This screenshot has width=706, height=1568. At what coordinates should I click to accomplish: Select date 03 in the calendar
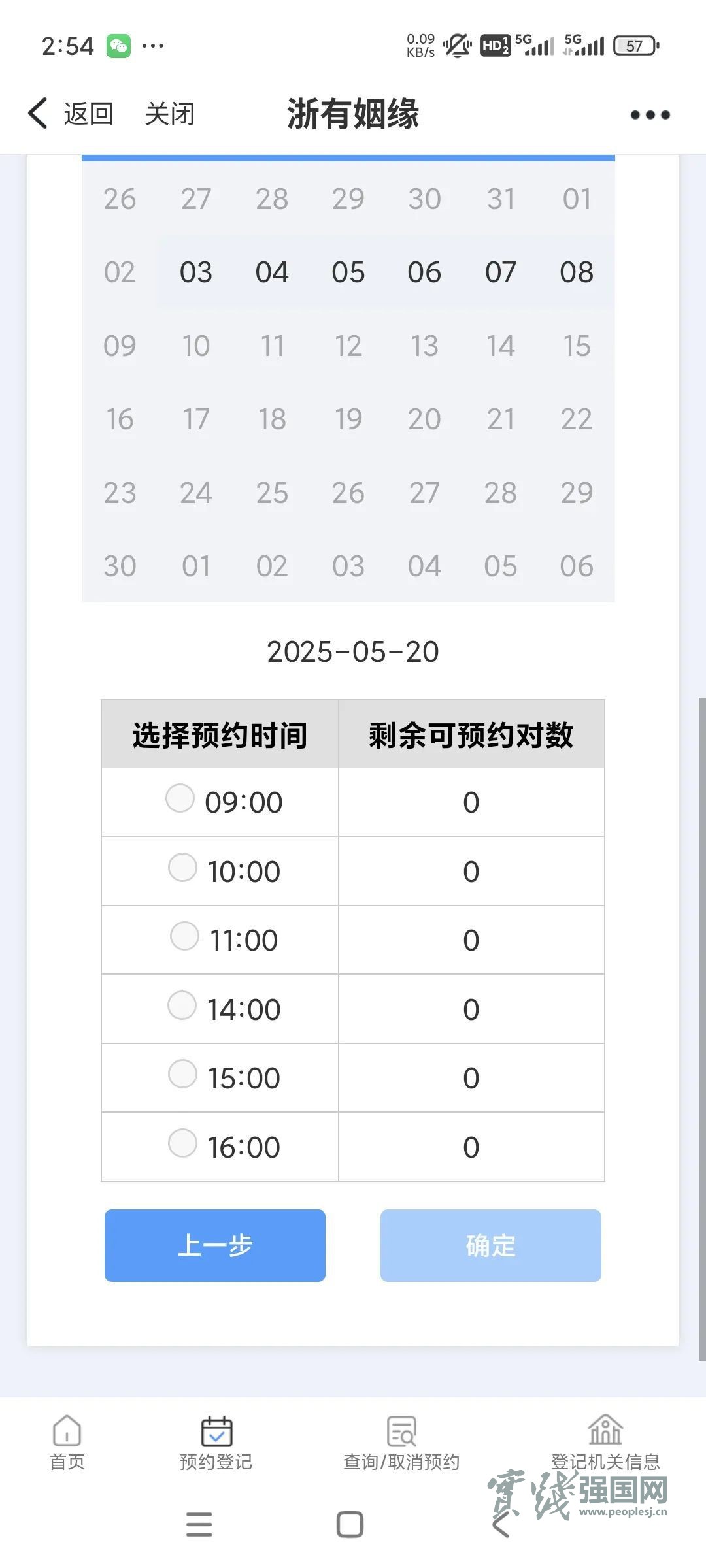pos(195,272)
